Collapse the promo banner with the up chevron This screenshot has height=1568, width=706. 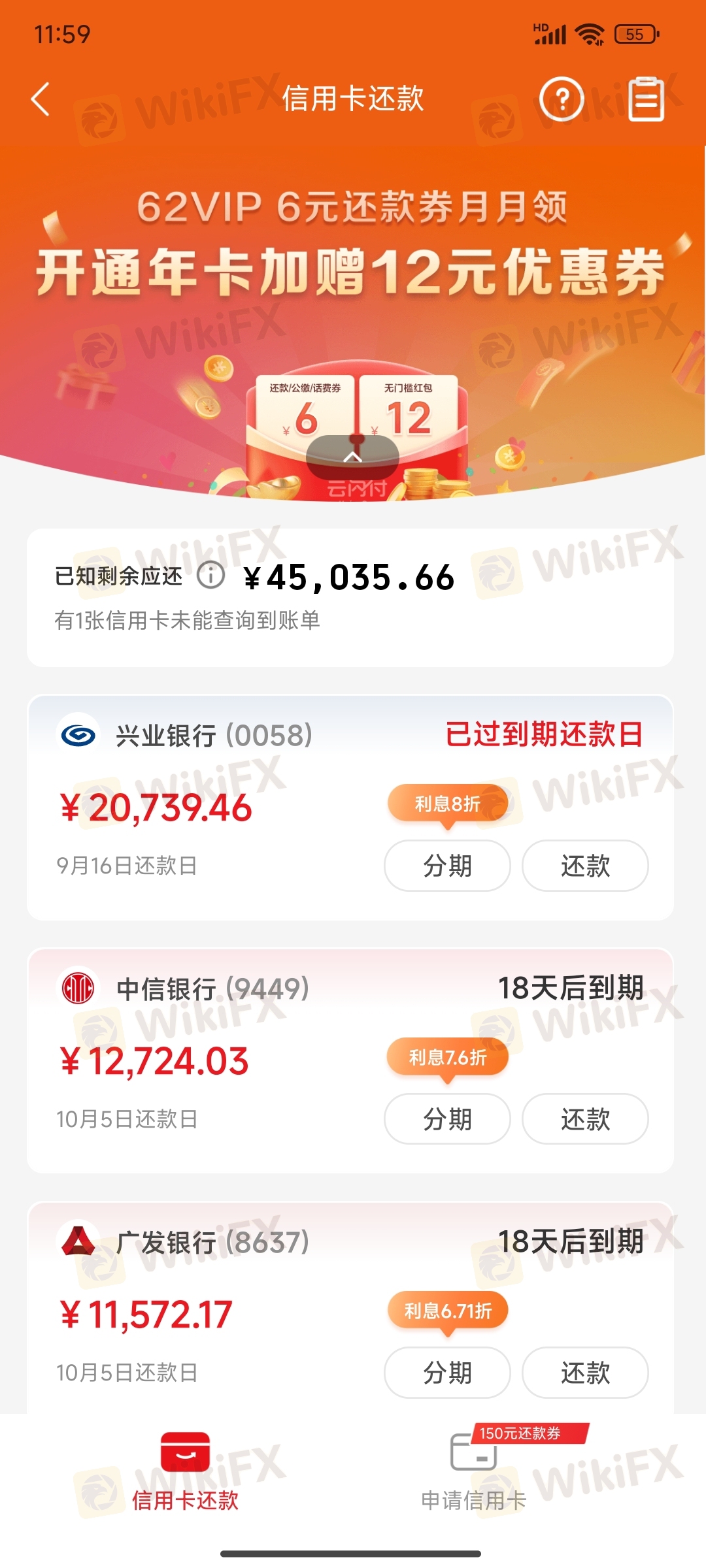[x=352, y=457]
